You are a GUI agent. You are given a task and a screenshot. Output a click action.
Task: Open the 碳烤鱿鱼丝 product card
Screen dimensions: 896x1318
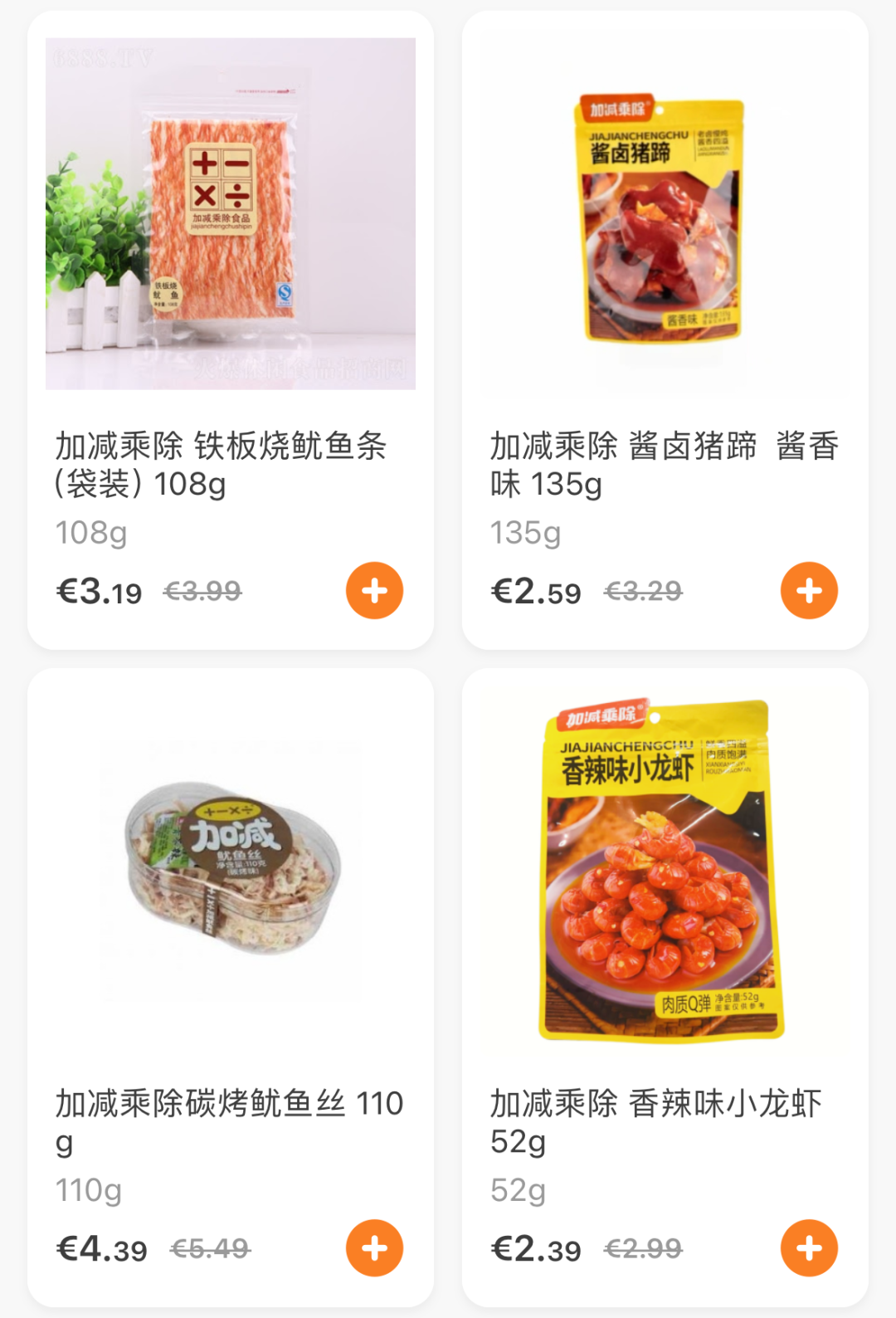pos(230,871)
